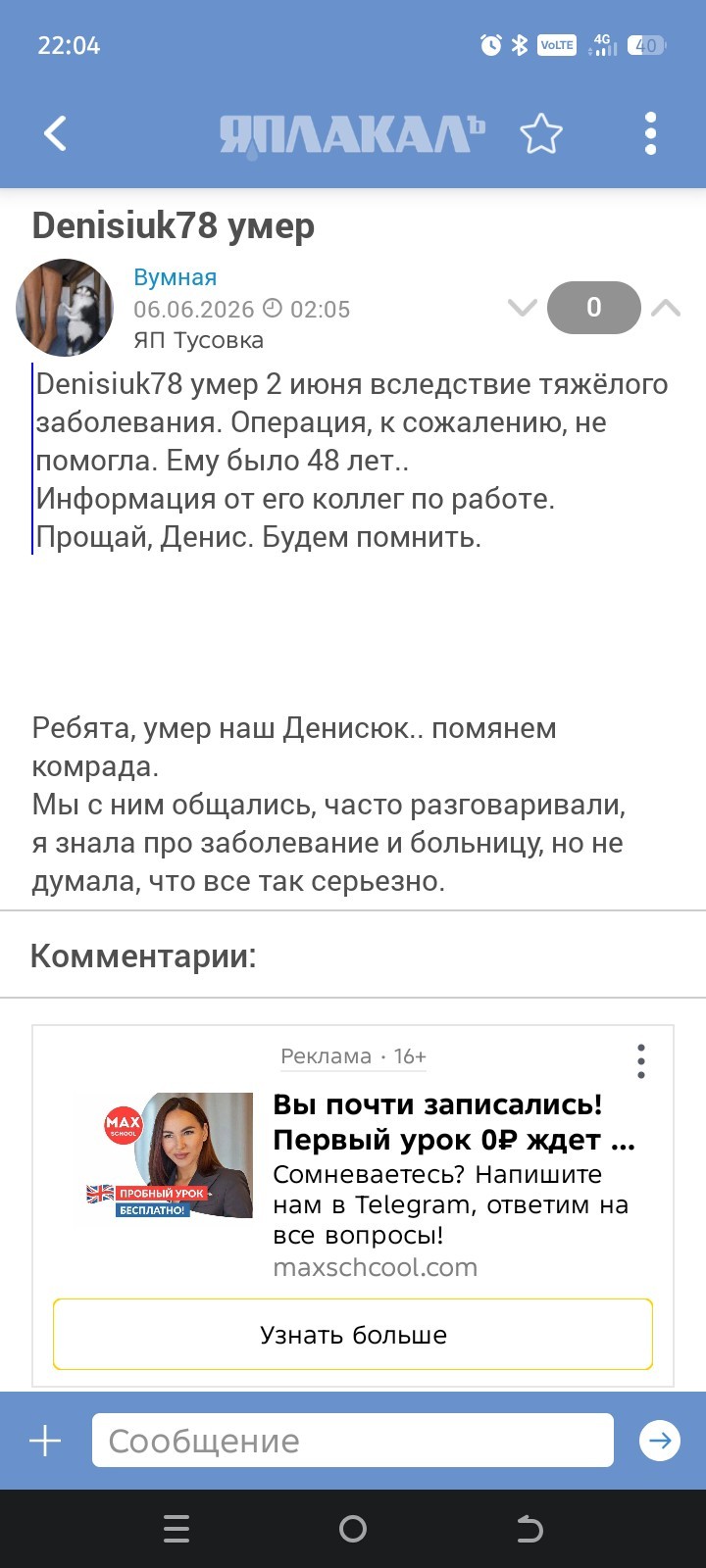Image resolution: width=706 pixels, height=1568 pixels.
Task: Focus the Сообщение text field
Action: click(x=353, y=1441)
